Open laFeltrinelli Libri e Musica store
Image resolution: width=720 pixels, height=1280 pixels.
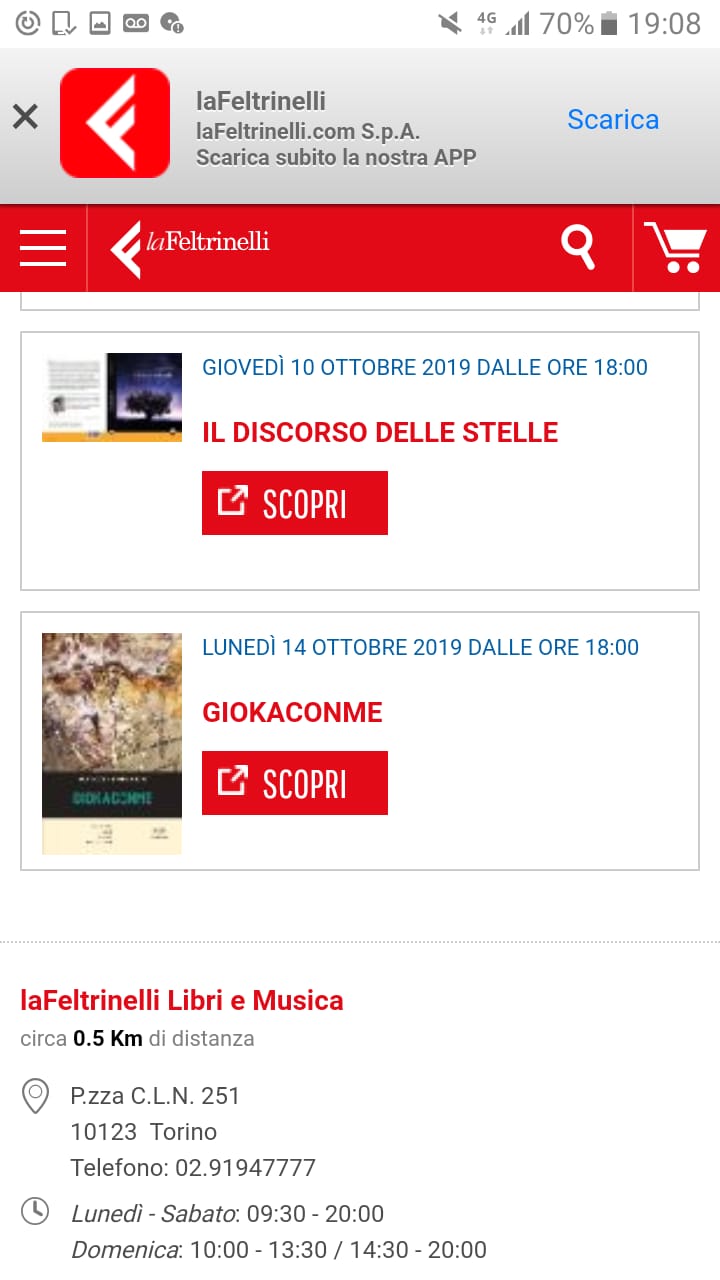point(182,1000)
